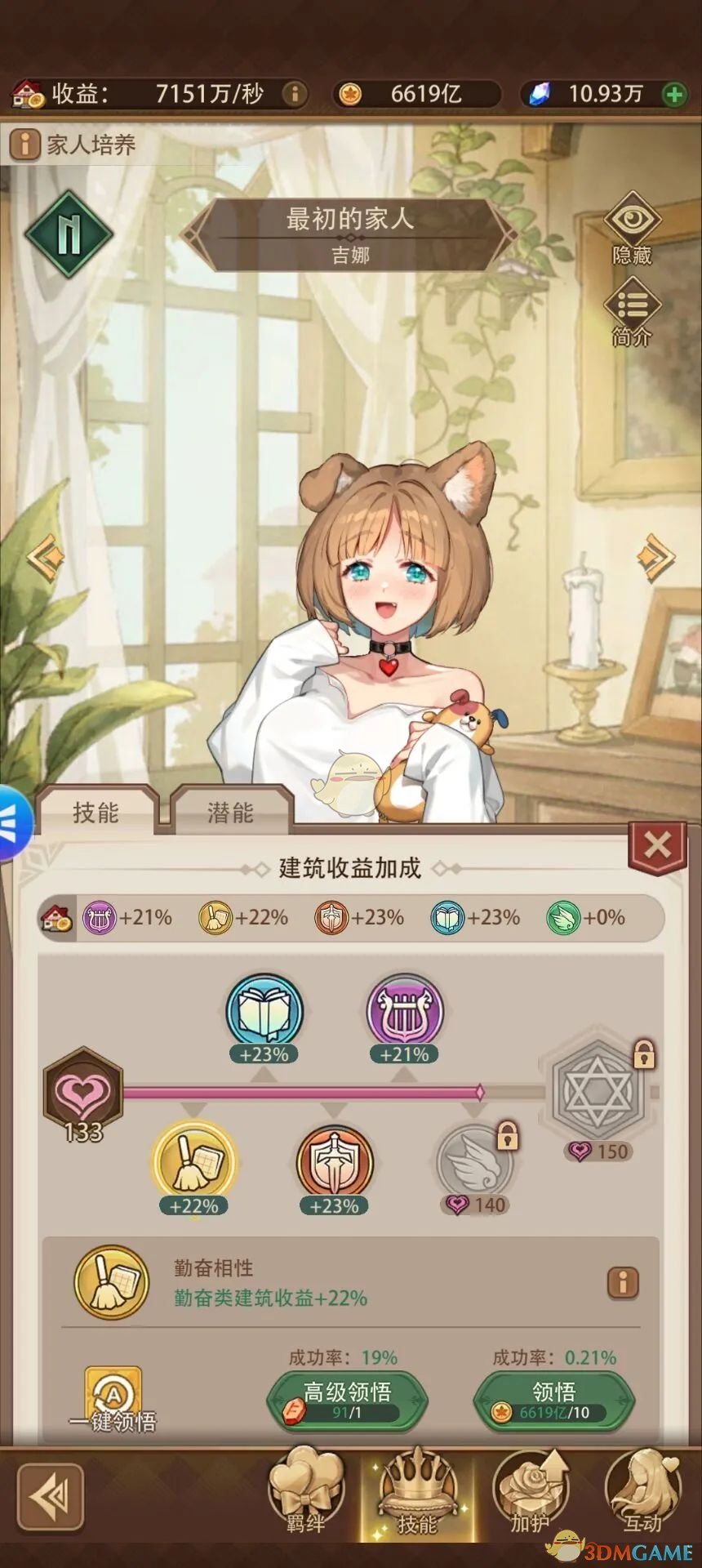The image size is (702, 1568).
Task: Tap 高级领悟 button
Action: click(x=347, y=1400)
